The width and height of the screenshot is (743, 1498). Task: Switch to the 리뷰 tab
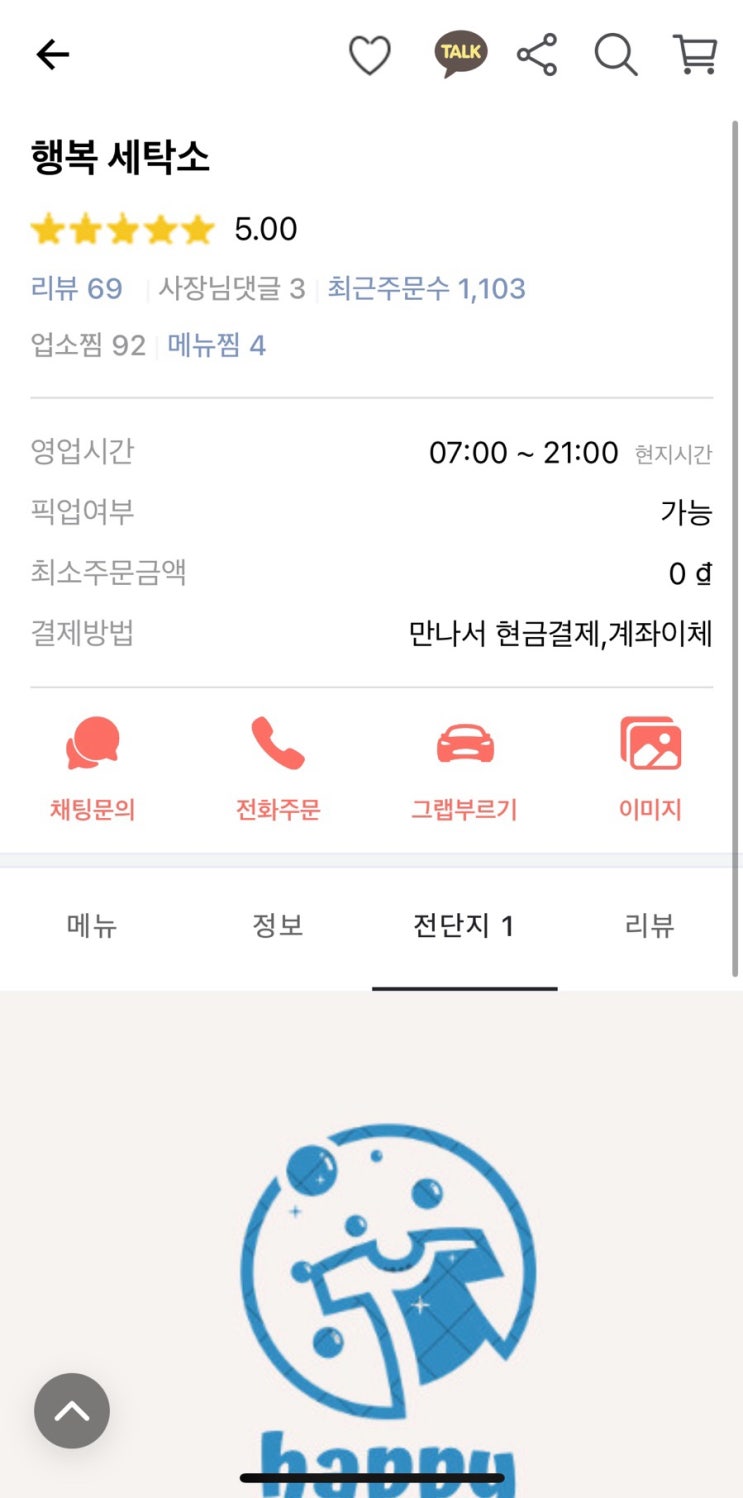(x=650, y=927)
